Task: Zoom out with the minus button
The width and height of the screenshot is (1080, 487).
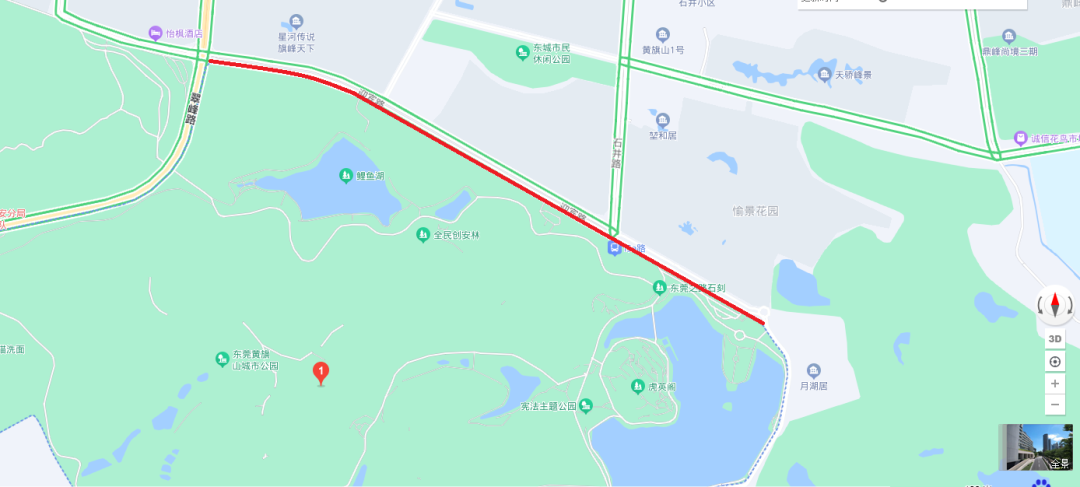Action: coord(1055,405)
